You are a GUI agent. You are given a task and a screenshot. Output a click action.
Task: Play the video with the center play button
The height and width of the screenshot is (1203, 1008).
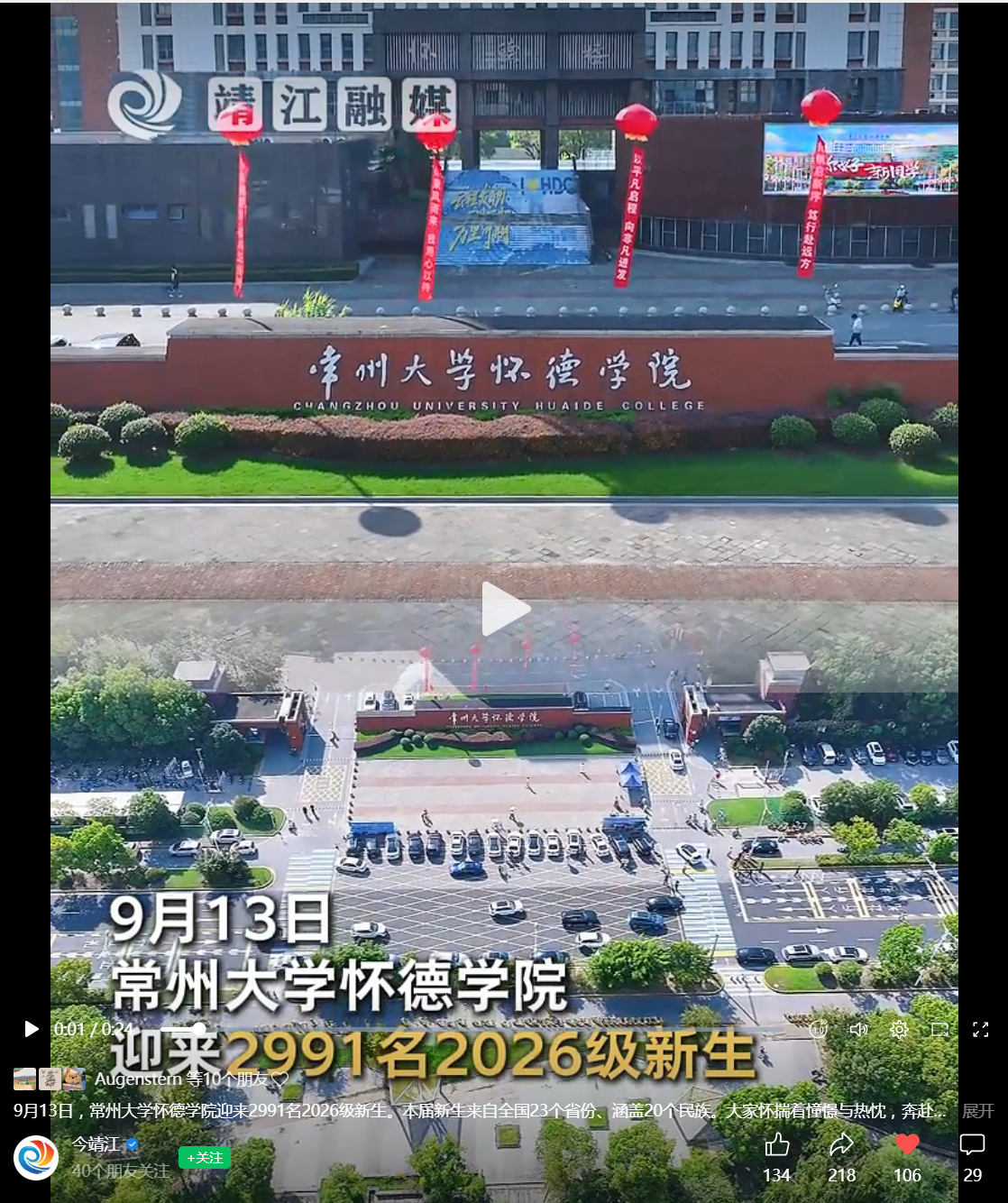click(x=505, y=609)
